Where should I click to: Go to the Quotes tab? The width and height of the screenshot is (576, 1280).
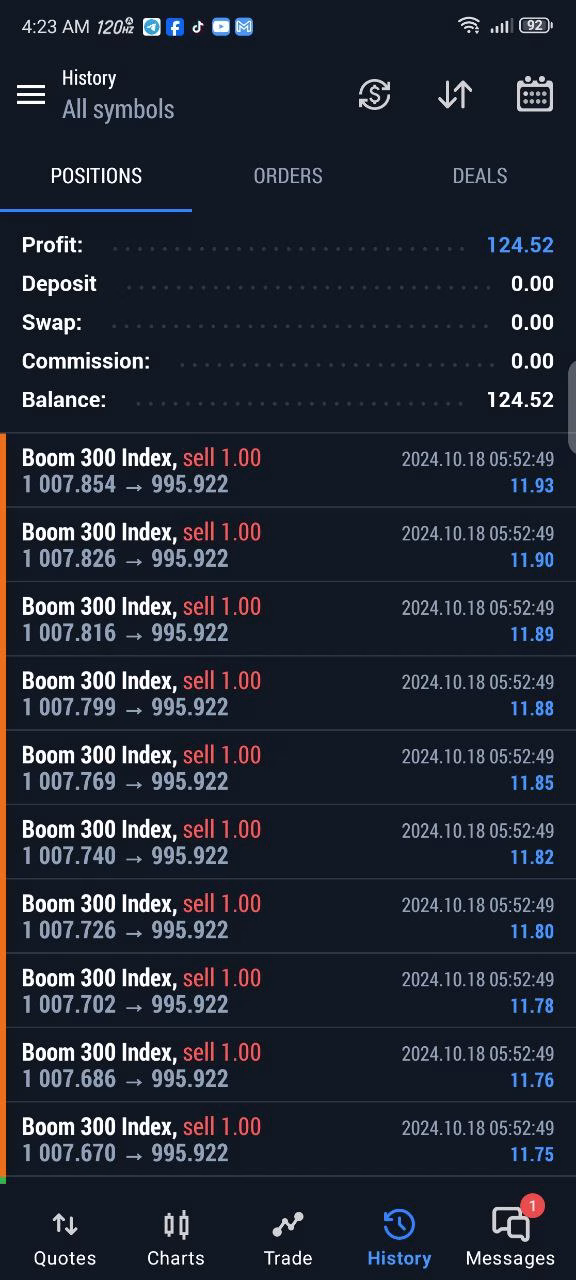[x=65, y=1238]
